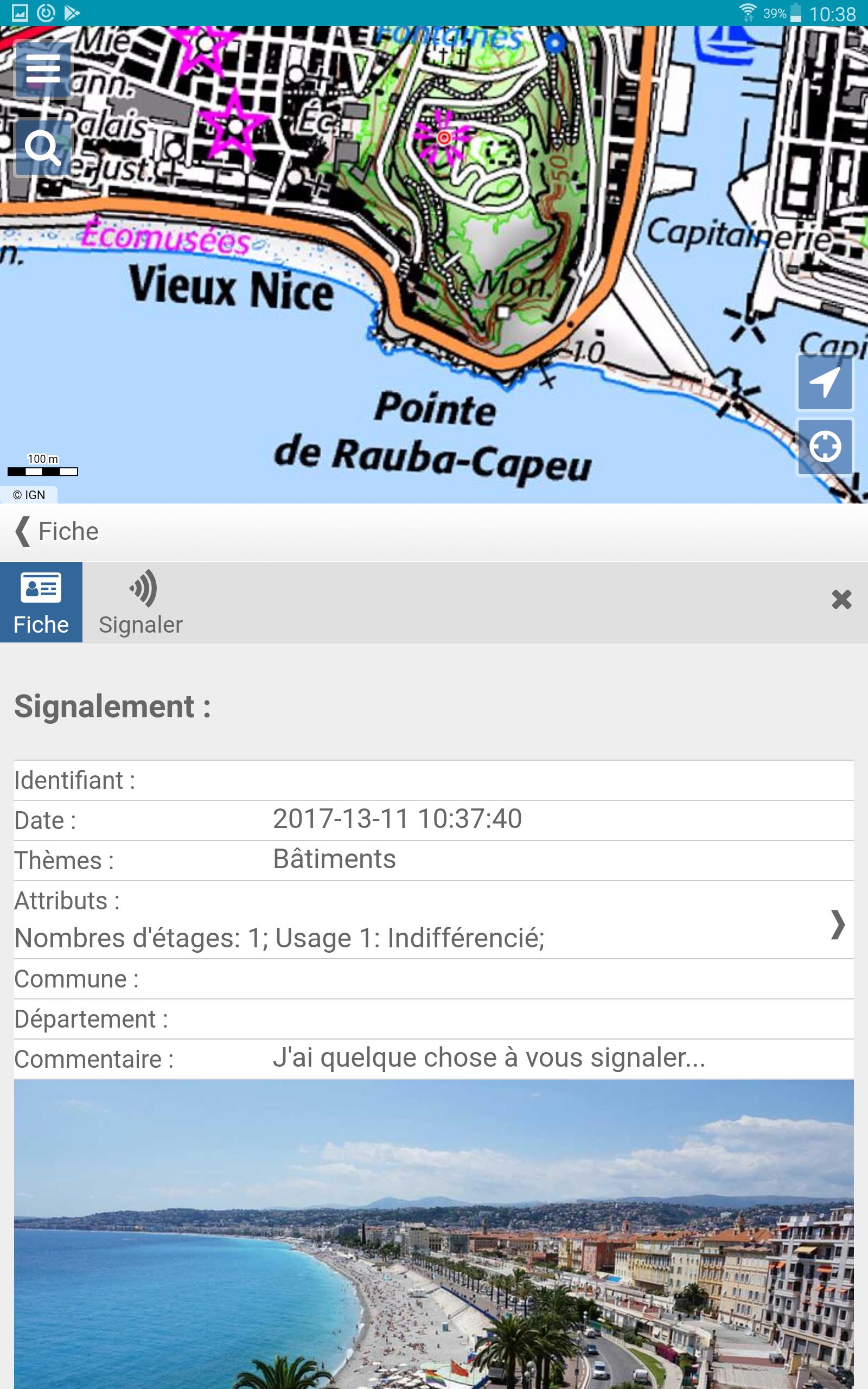Go back using the Fiche header arrow
This screenshot has width=868, height=1389.
coord(23,531)
